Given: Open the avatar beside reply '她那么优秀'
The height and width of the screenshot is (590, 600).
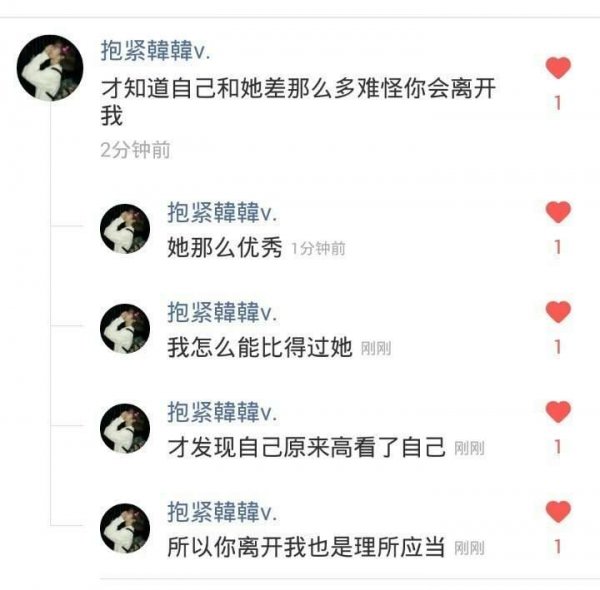Looking at the screenshot, I should tap(125, 229).
